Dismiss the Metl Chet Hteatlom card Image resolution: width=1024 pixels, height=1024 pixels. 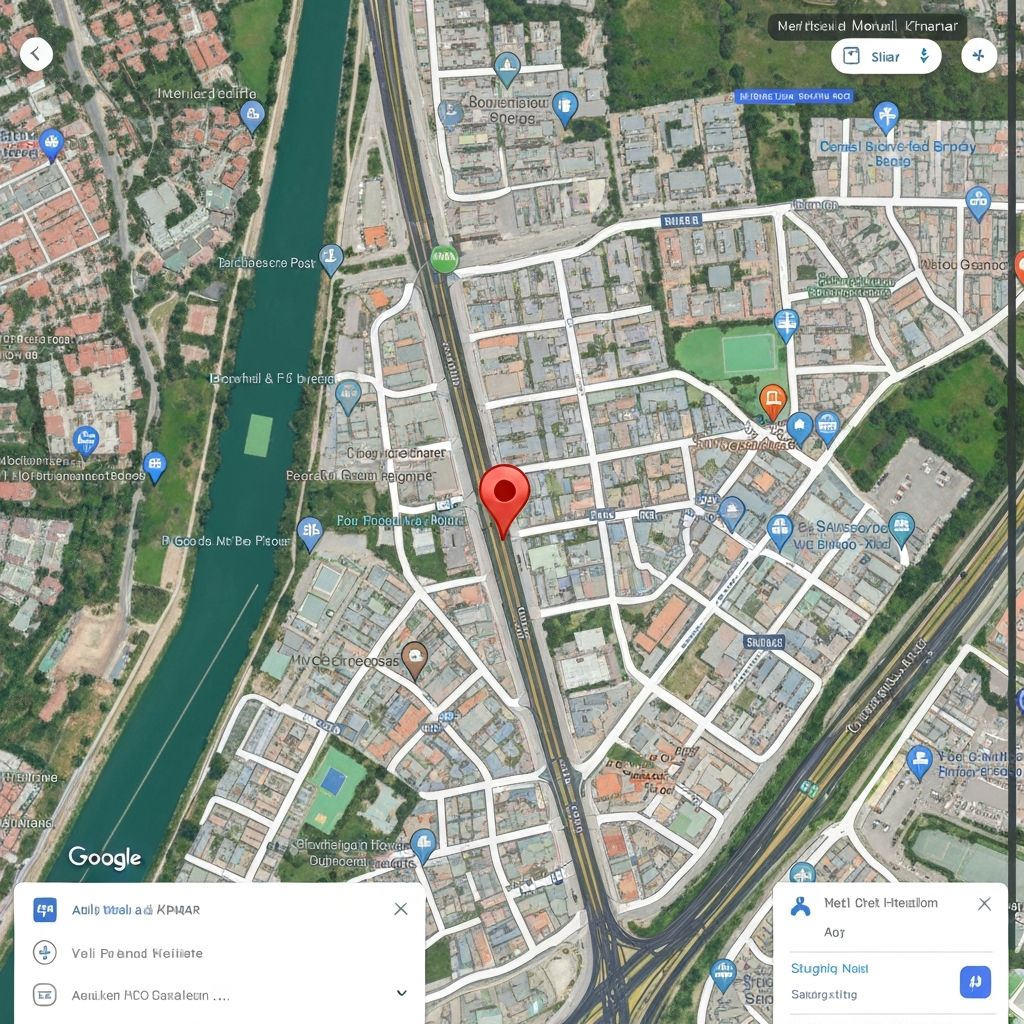pyautogui.click(x=984, y=904)
